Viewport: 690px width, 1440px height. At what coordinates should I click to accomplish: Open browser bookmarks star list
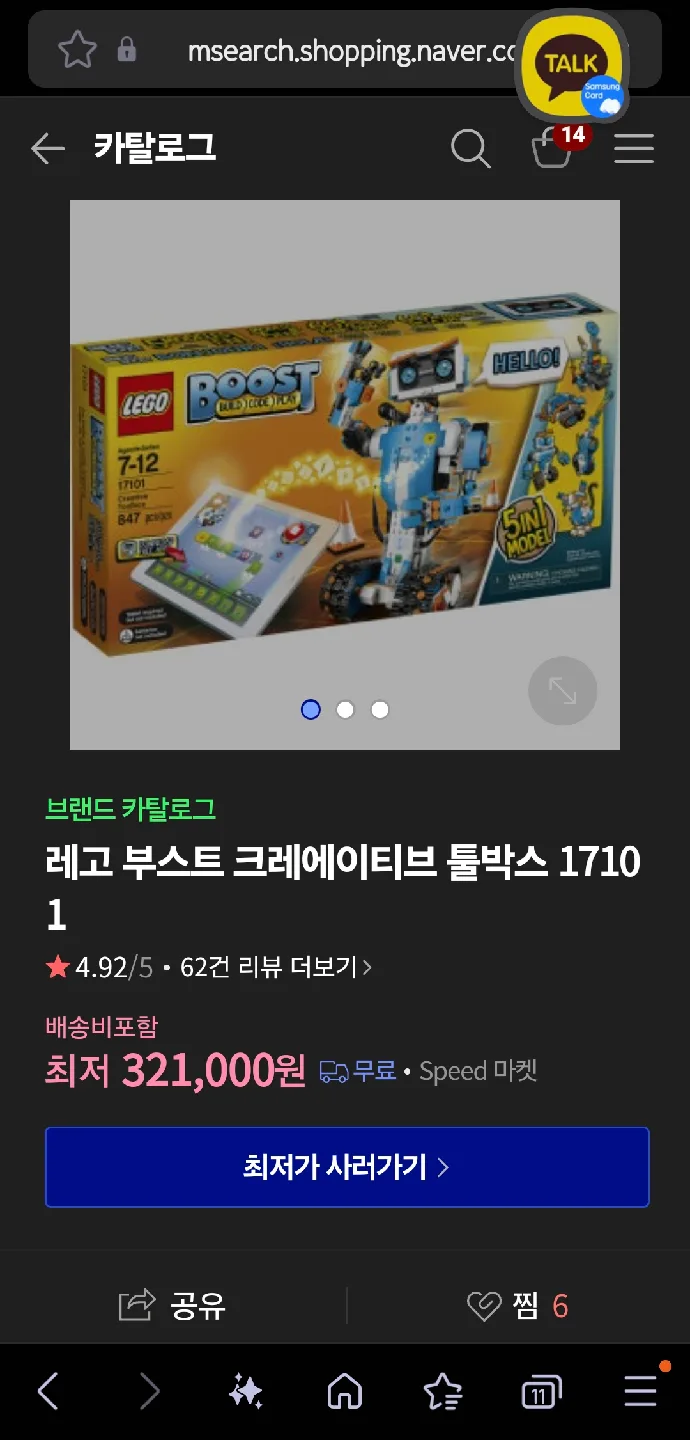tap(442, 1391)
